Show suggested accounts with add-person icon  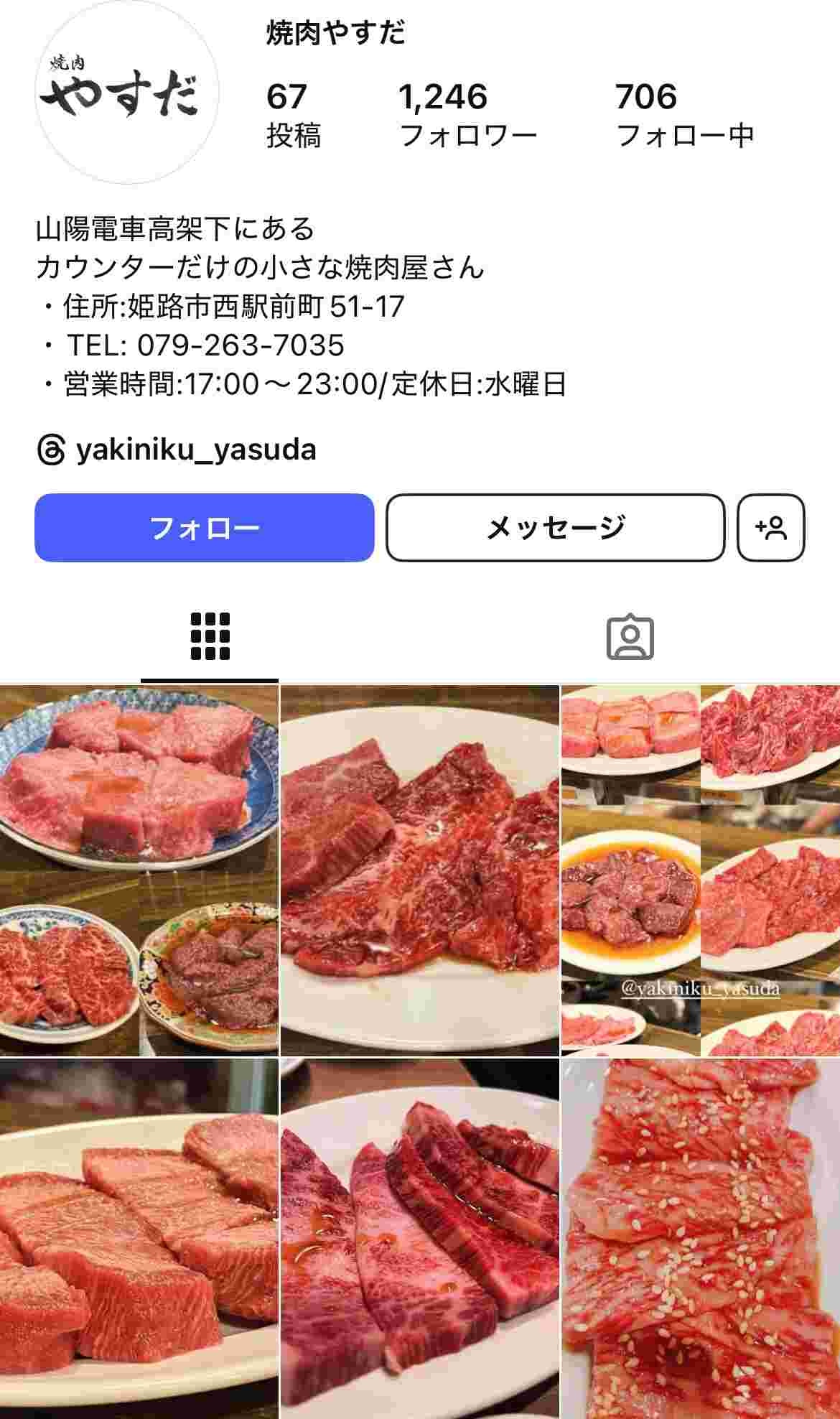tap(771, 528)
